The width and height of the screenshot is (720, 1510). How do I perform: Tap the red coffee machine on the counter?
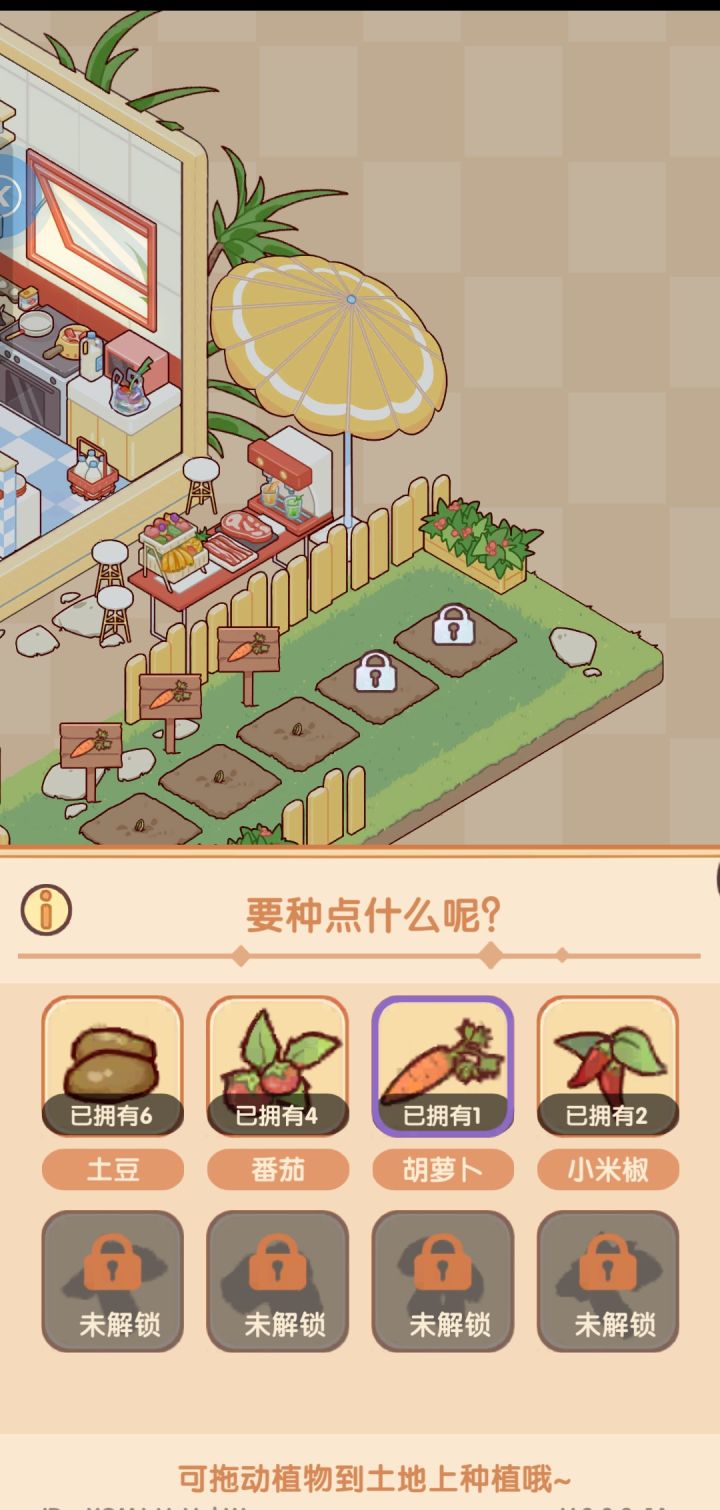click(x=283, y=470)
